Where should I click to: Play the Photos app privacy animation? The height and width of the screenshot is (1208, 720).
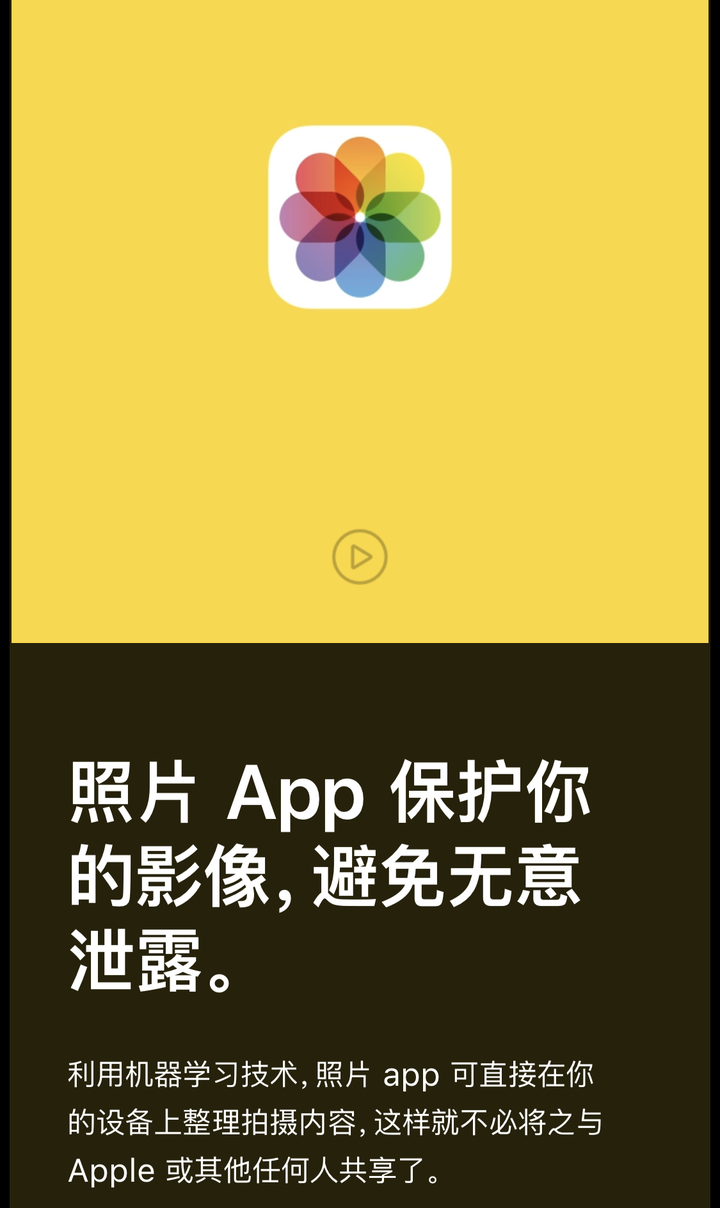(x=360, y=557)
